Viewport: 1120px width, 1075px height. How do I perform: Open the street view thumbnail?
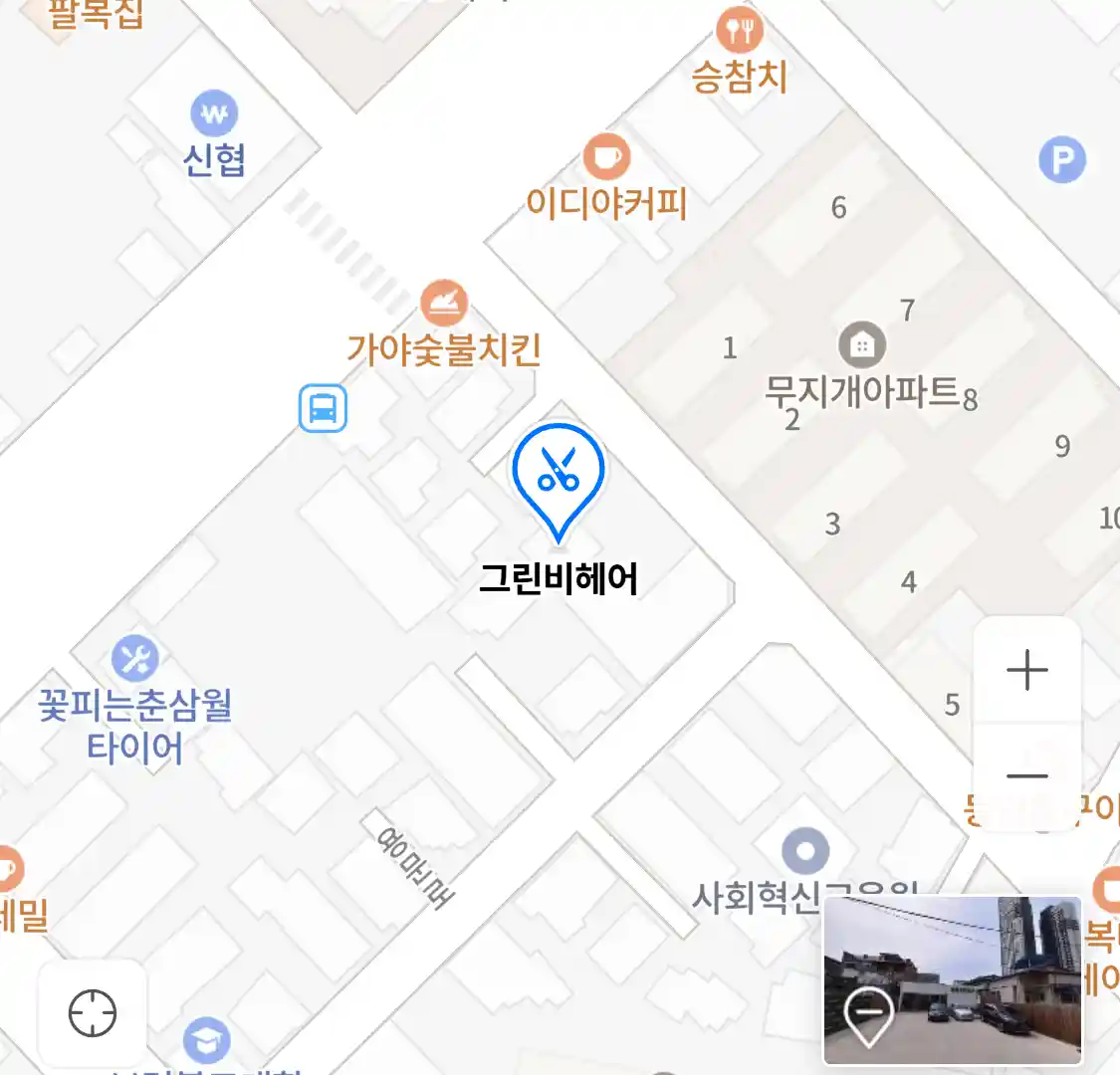[952, 979]
